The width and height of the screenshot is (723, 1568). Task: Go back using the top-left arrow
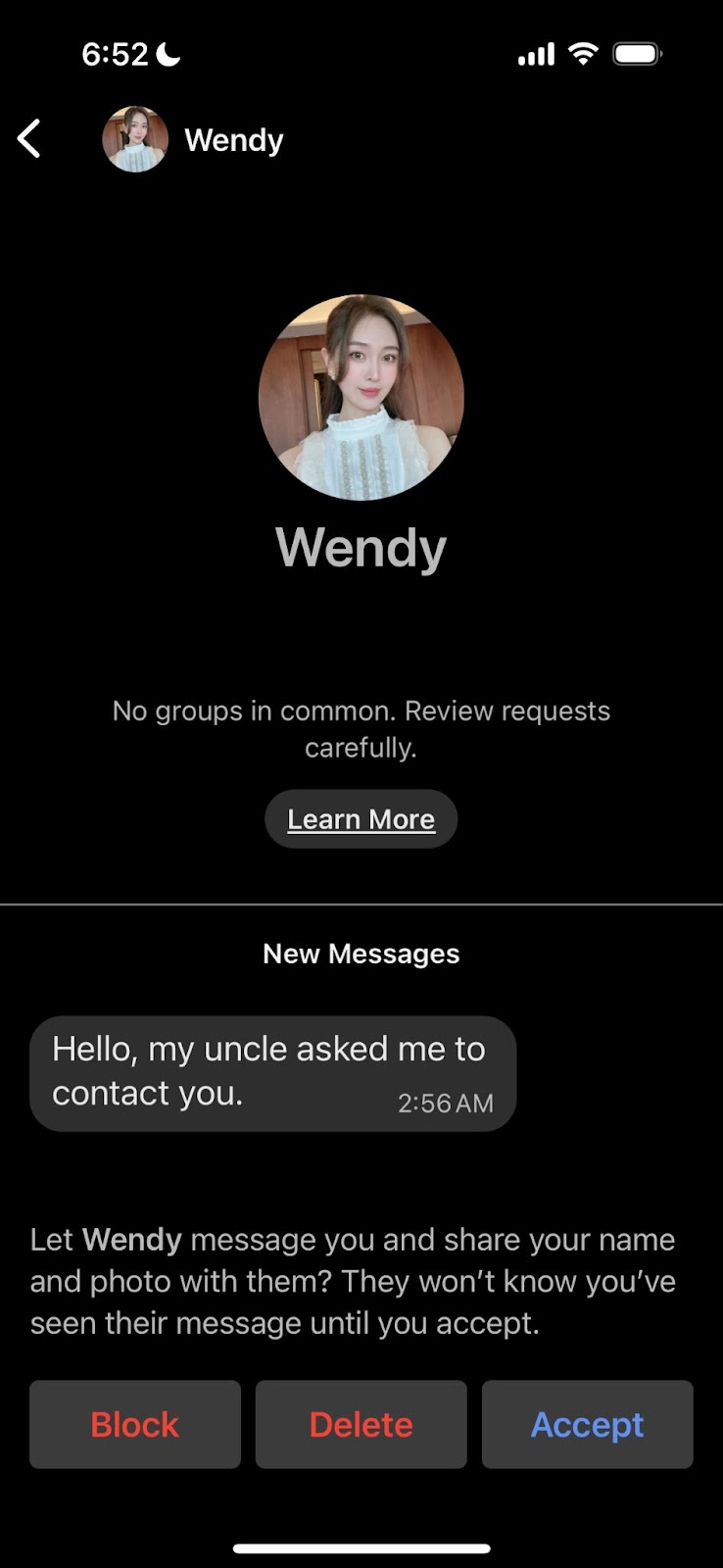29,139
